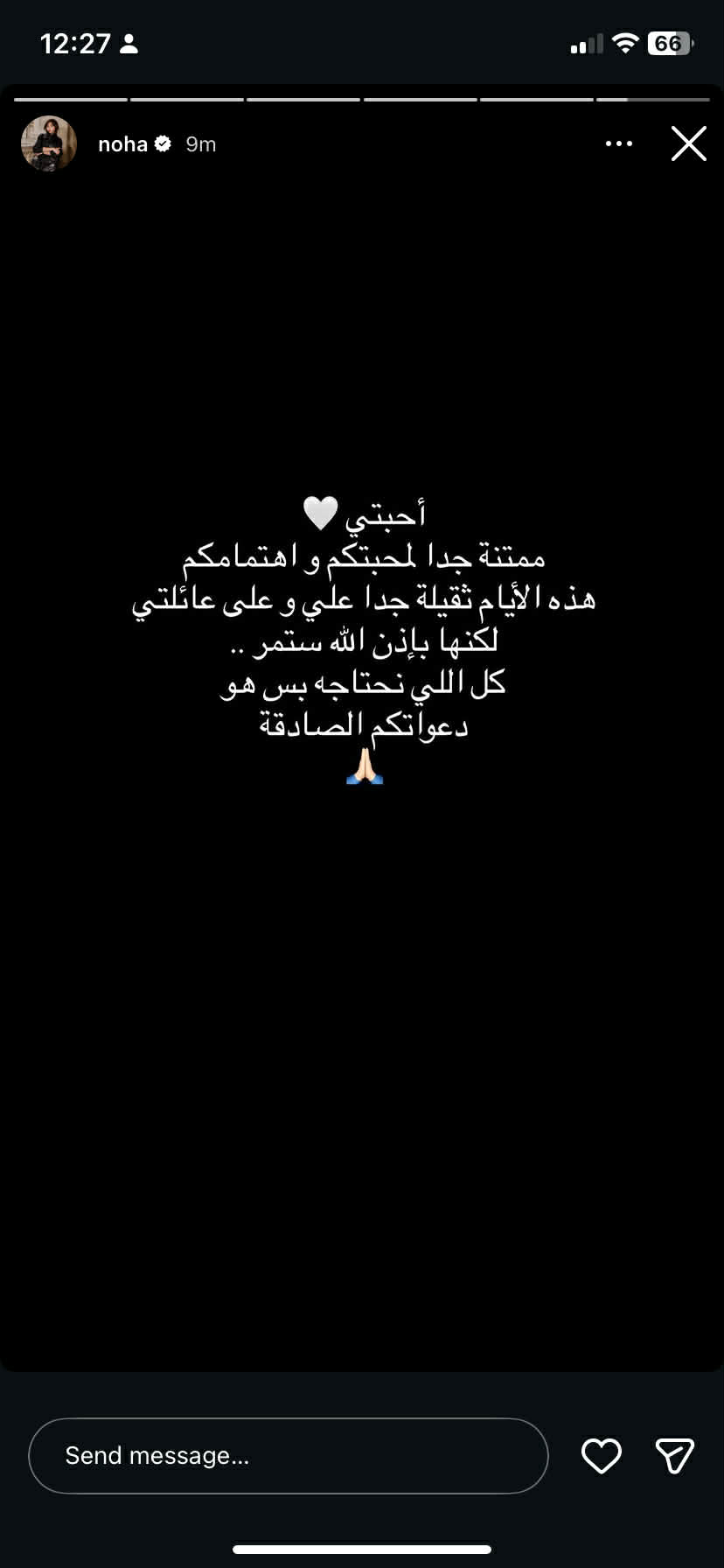724x1568 pixels.
Task: Tap the Wi-Fi icon in the status bar
Action: pyautogui.click(x=626, y=42)
